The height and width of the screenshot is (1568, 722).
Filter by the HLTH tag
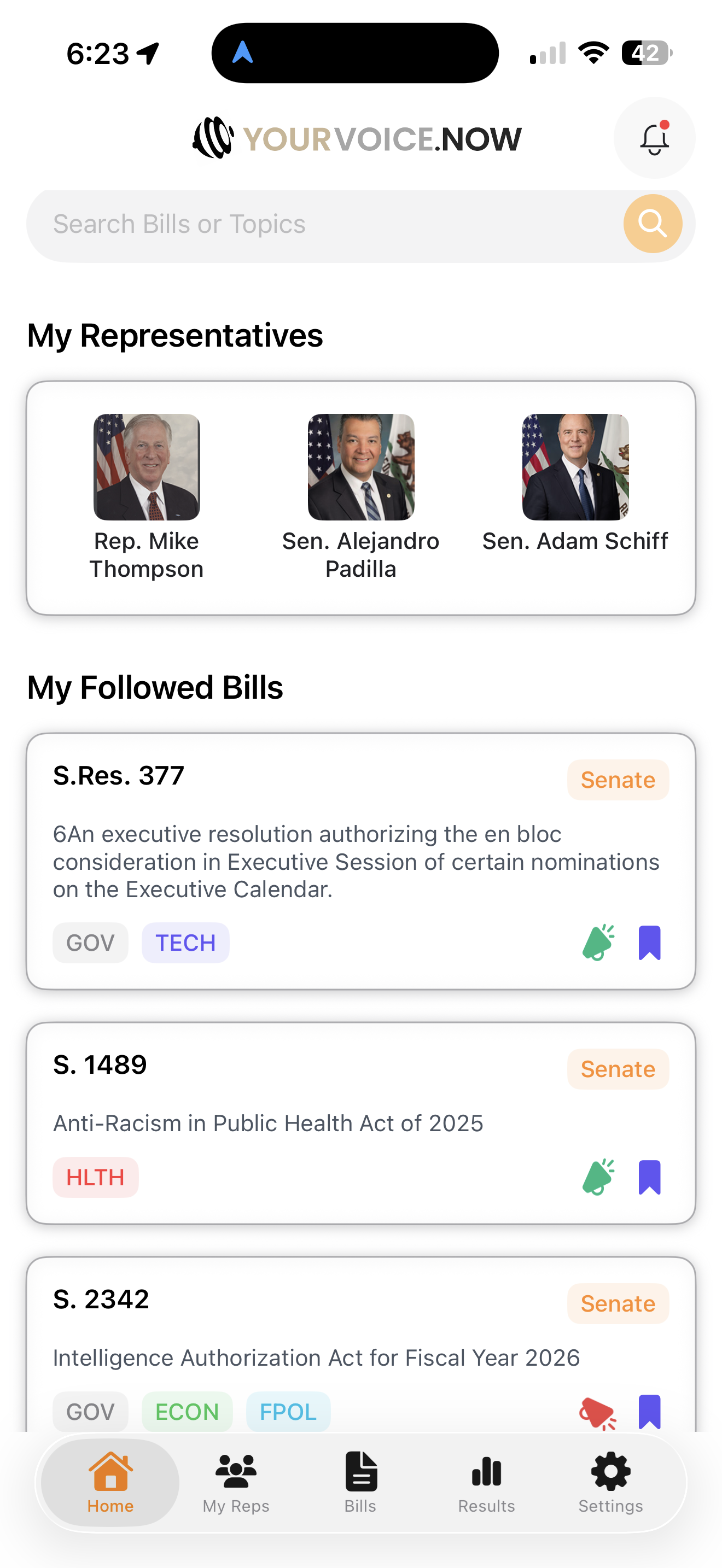[96, 1177]
